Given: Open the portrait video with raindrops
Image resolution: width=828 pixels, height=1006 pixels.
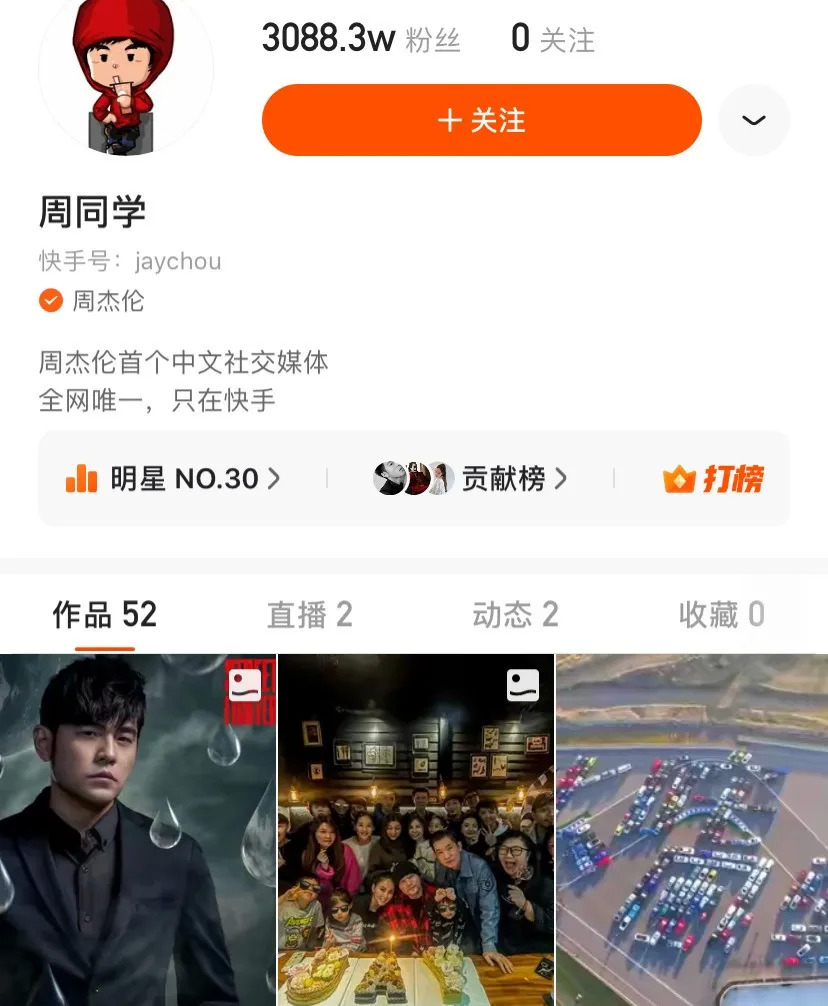Looking at the screenshot, I should click(138, 830).
